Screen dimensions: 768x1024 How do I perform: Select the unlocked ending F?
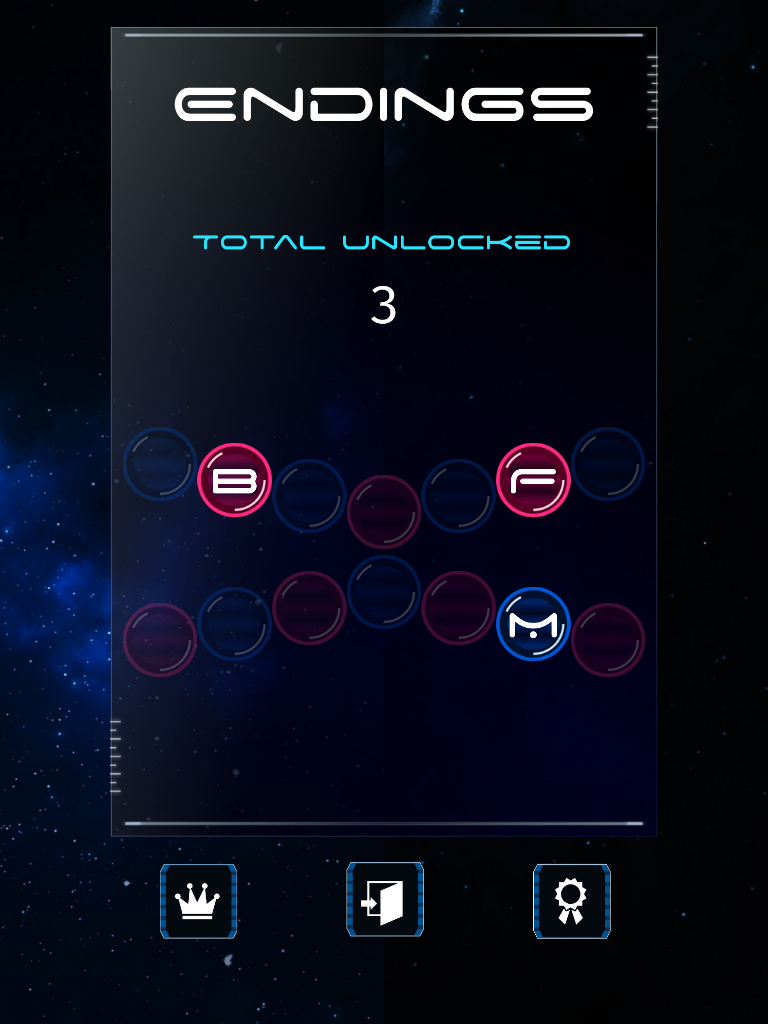pos(533,480)
